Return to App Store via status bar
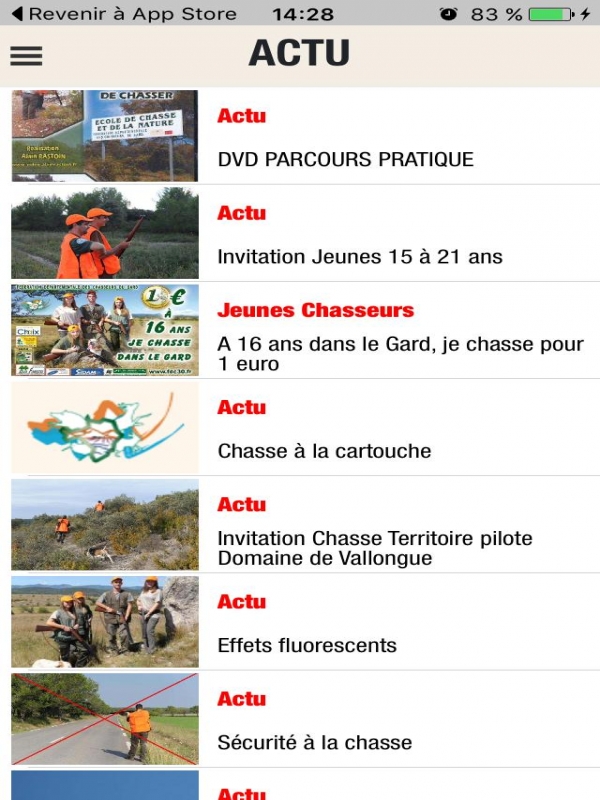The width and height of the screenshot is (600, 800). pos(123,14)
